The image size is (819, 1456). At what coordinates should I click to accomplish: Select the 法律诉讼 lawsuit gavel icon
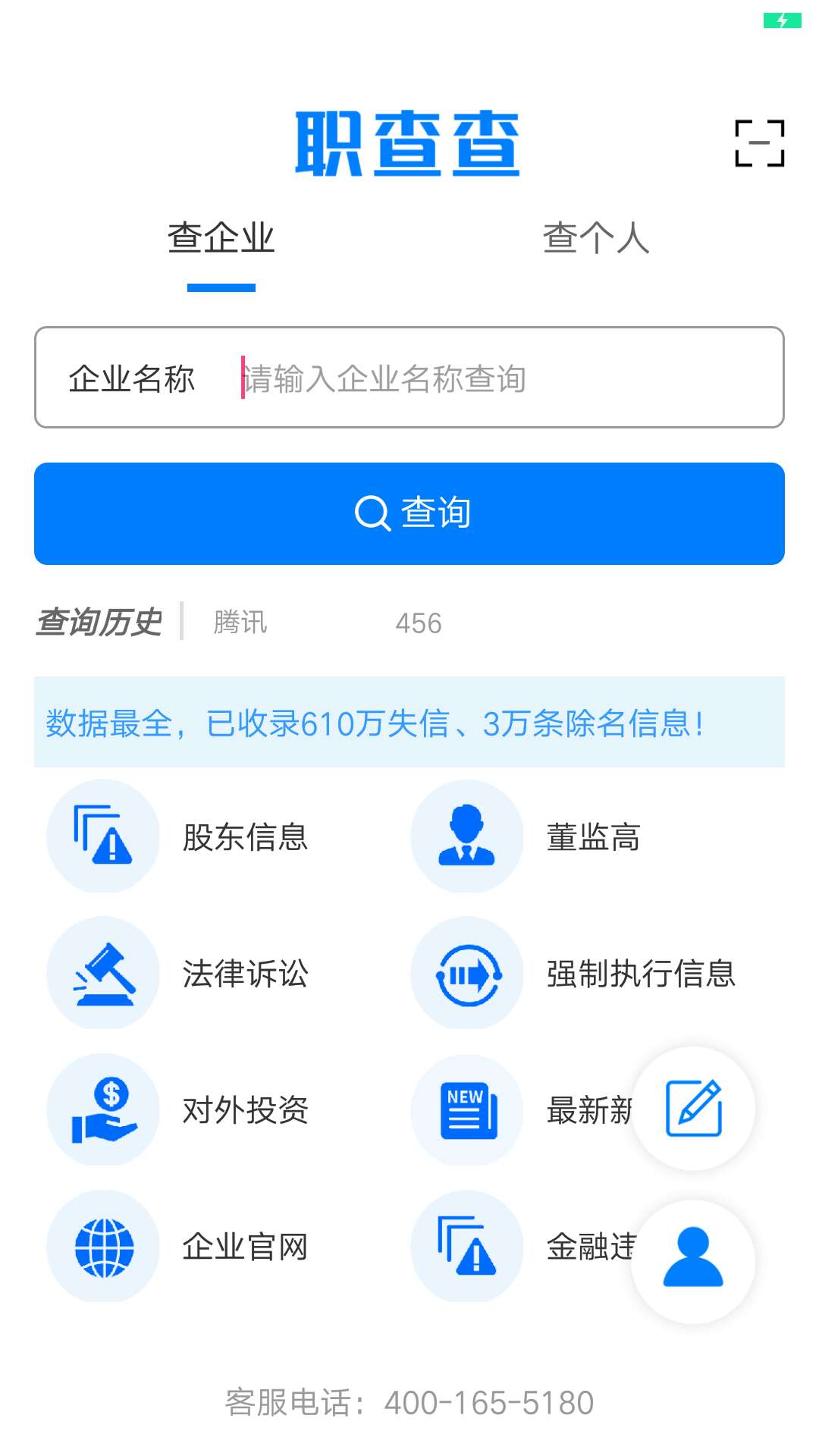pos(103,974)
